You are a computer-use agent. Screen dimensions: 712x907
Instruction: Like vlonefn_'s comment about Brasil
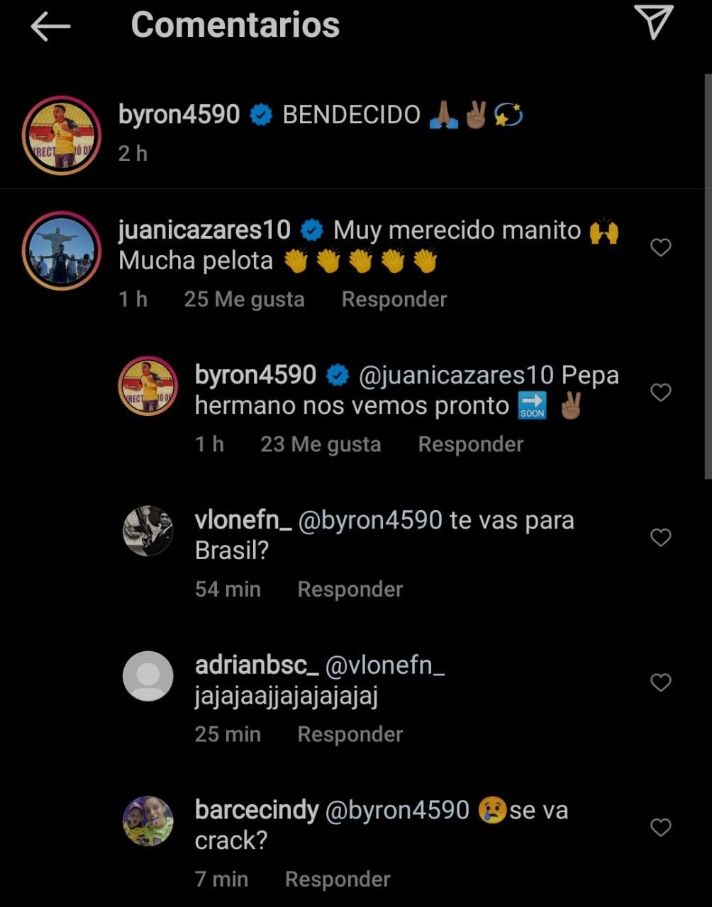[661, 538]
